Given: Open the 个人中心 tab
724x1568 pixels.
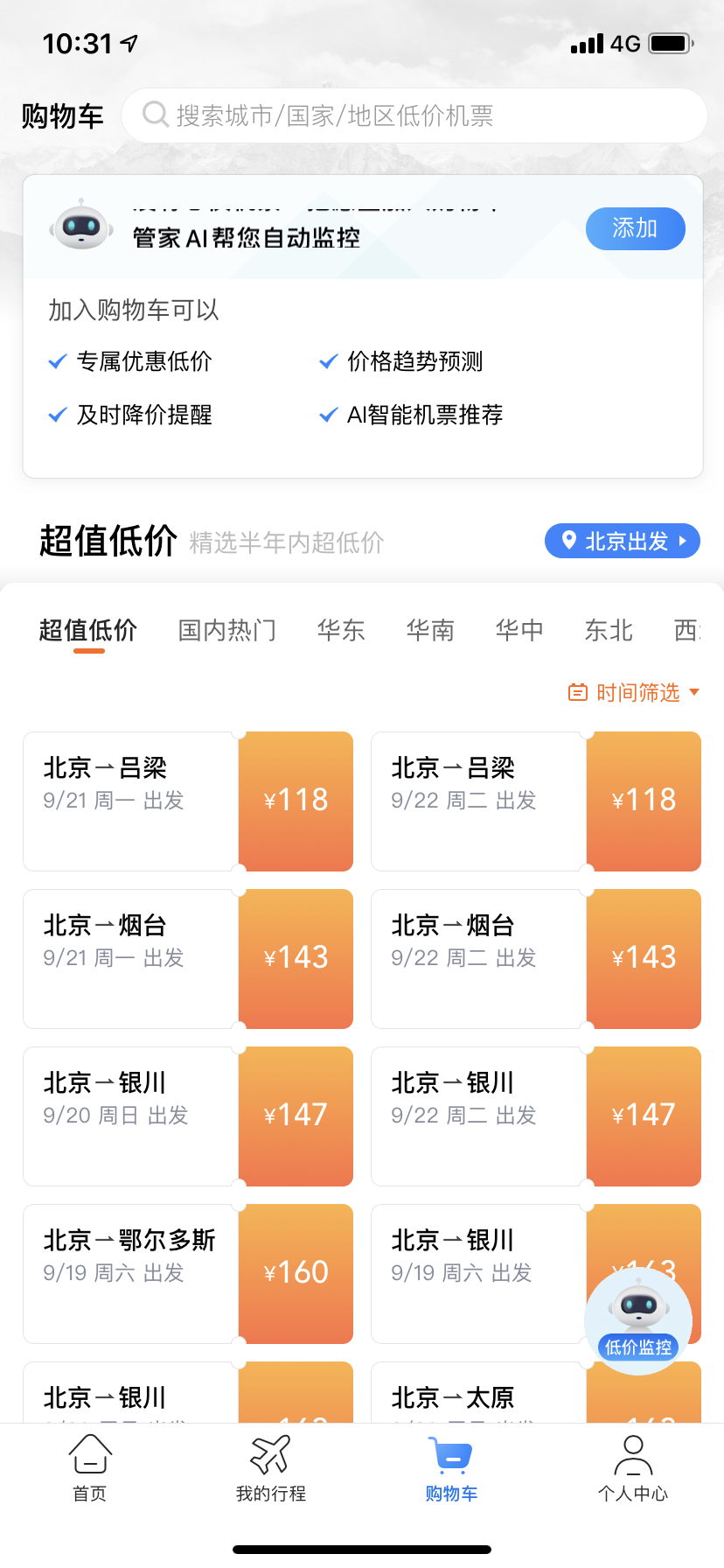Looking at the screenshot, I should 633,1468.
